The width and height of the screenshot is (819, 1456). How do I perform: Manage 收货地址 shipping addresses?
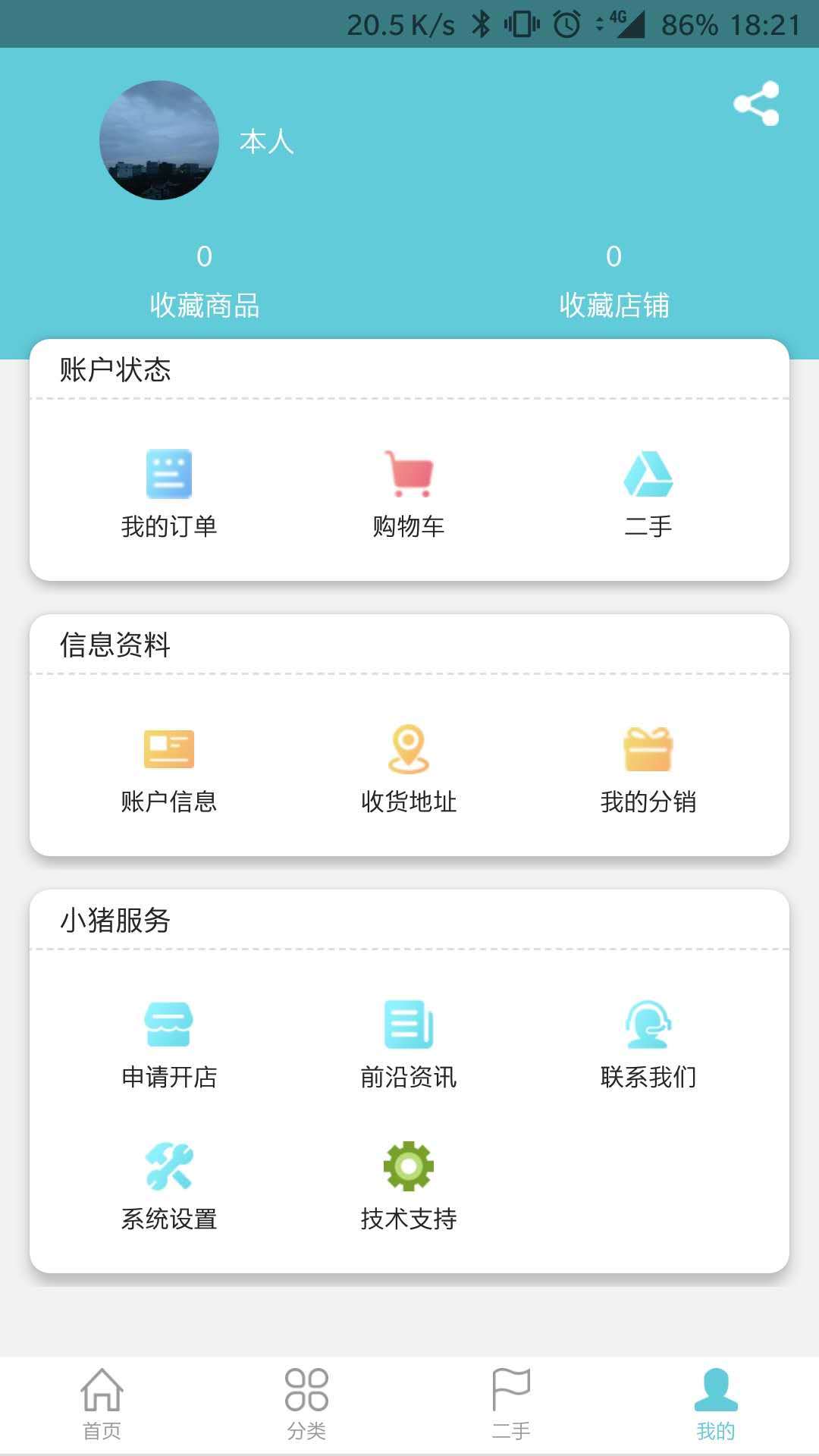coord(409,768)
